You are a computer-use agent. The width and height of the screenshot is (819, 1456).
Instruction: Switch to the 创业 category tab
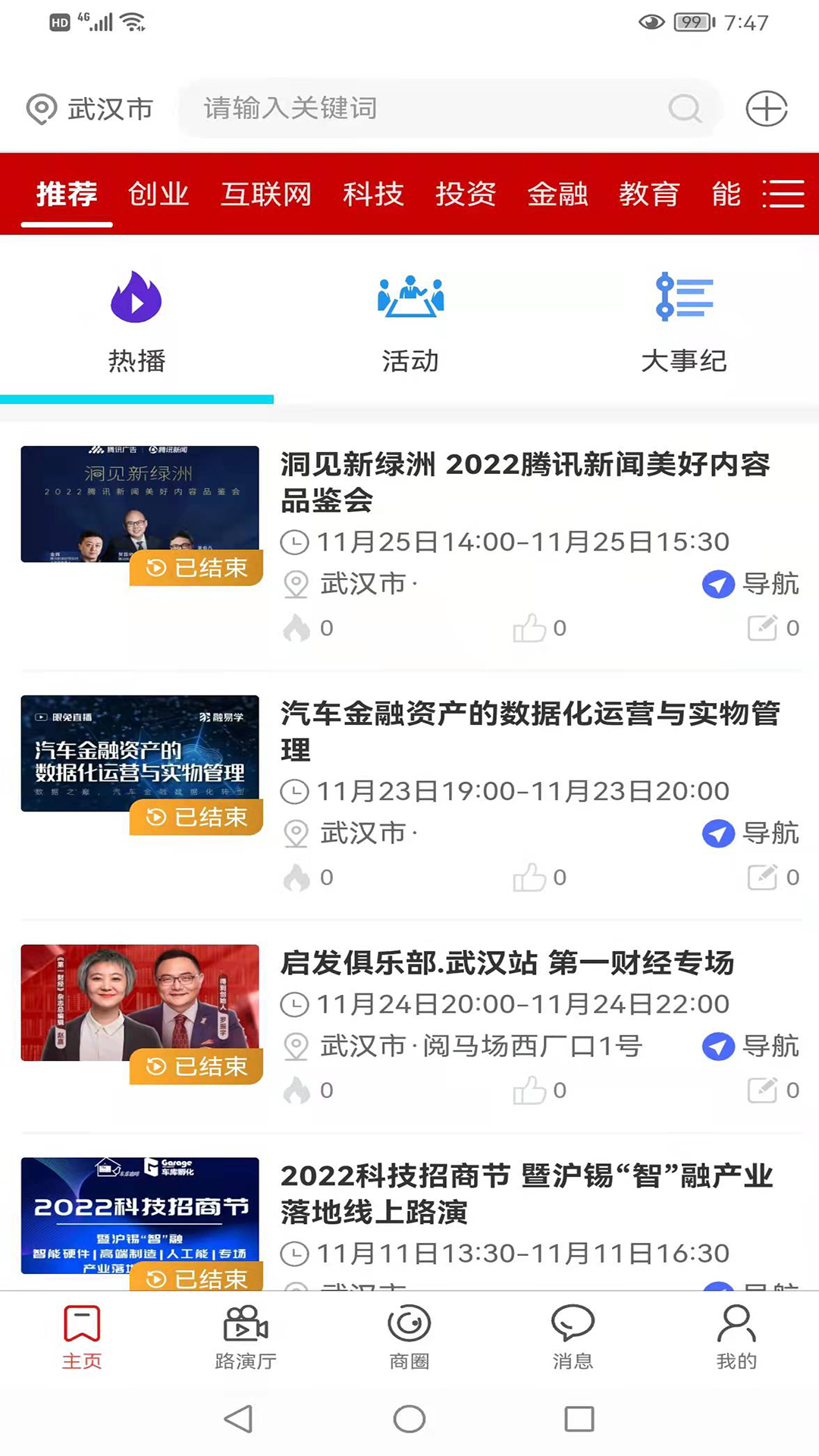[158, 194]
